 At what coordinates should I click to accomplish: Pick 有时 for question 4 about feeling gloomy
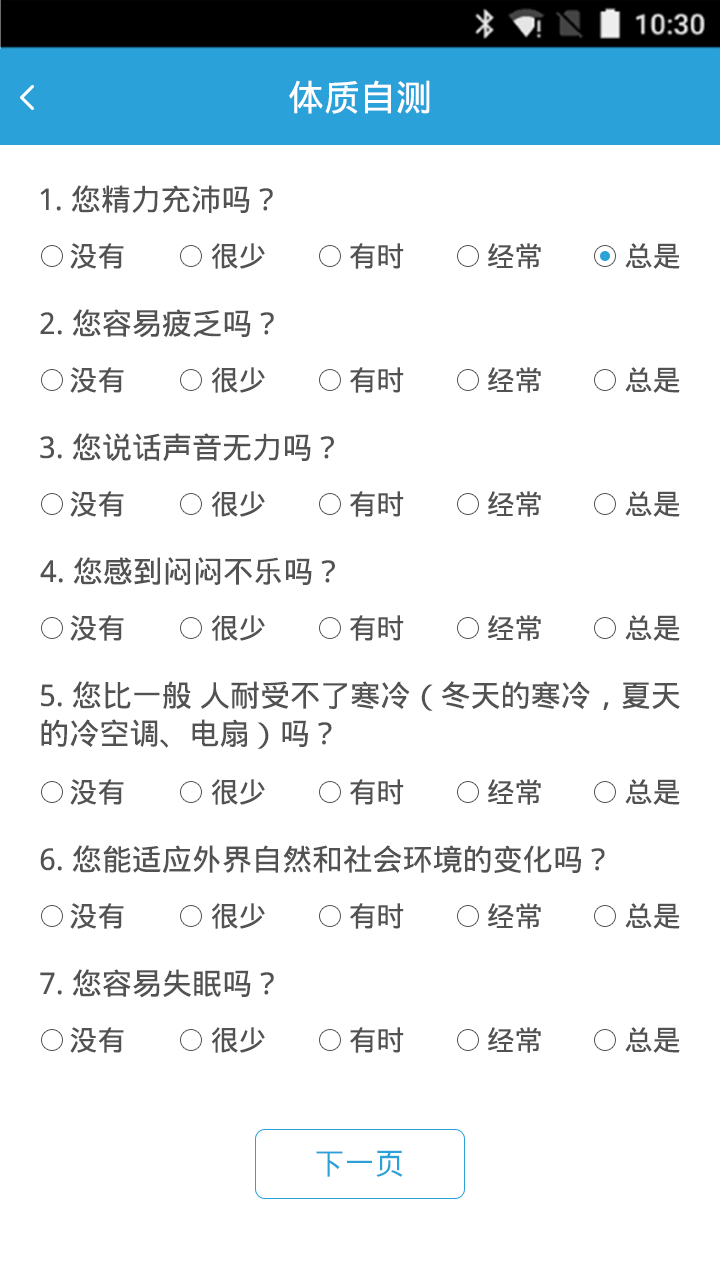(x=361, y=629)
